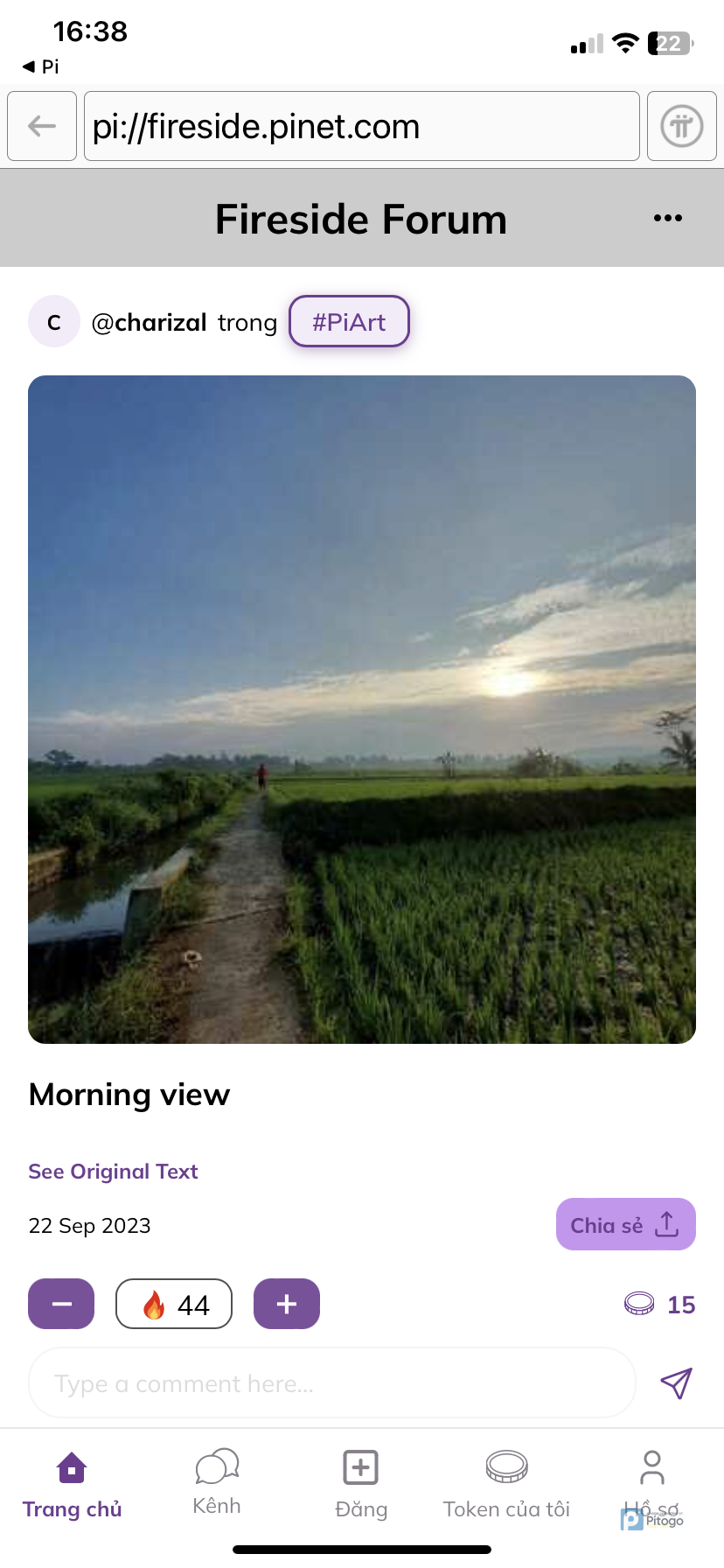Decrease fire with the minus button
The width and height of the screenshot is (724, 1568).
[x=61, y=1304]
